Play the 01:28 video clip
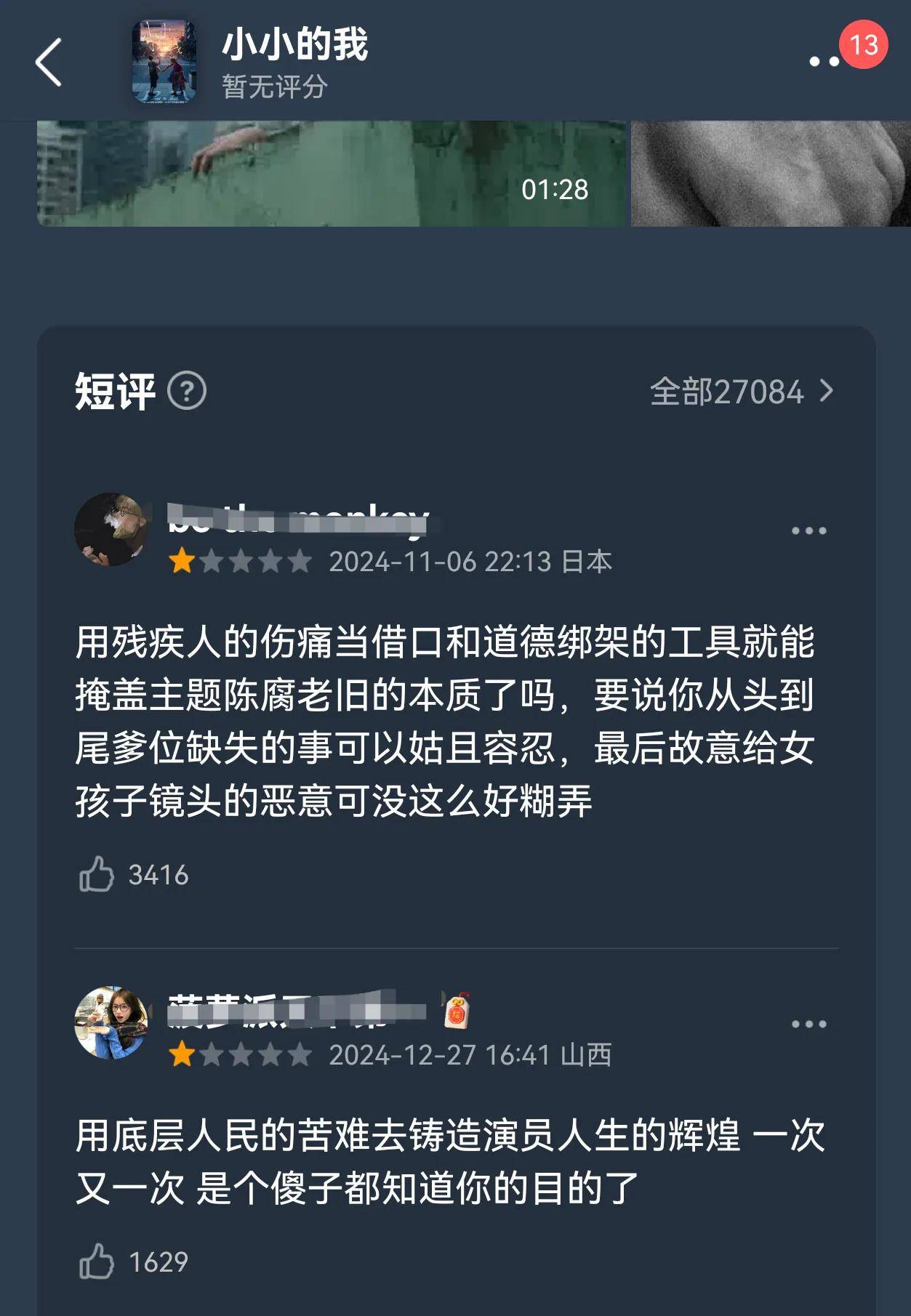 [x=332, y=173]
